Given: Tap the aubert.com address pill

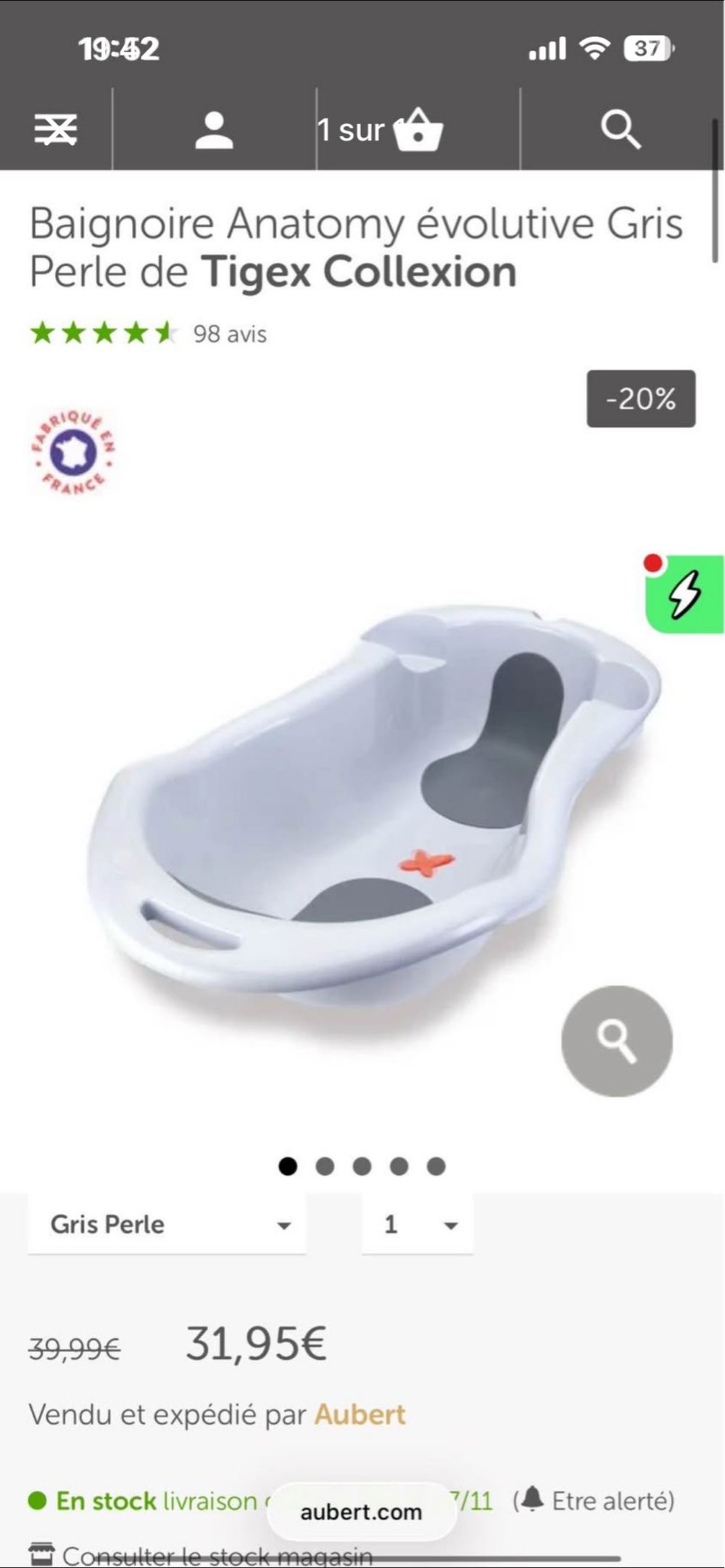Looking at the screenshot, I should coord(361,1512).
